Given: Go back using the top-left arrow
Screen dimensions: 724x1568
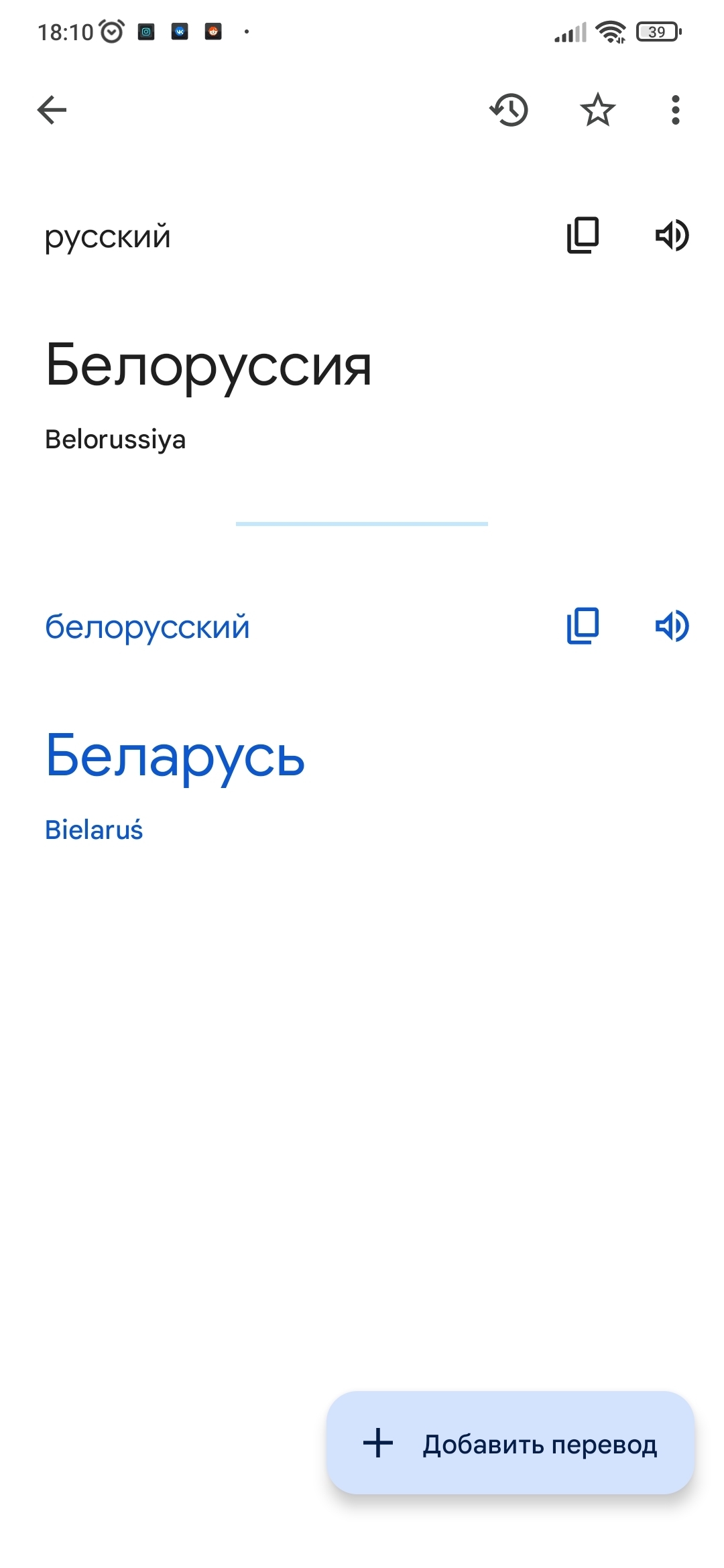Looking at the screenshot, I should coord(52,110).
